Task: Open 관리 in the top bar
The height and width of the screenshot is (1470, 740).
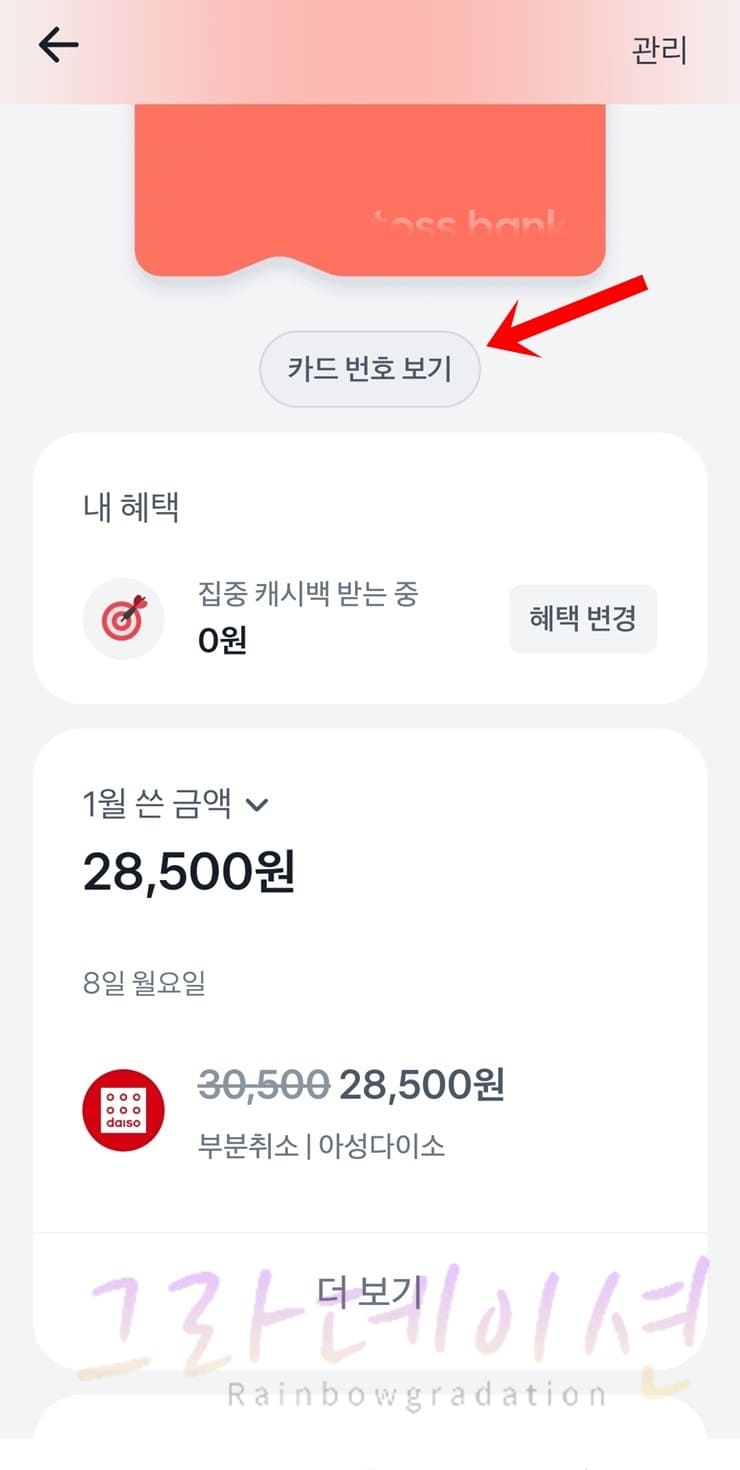Action: (660, 49)
